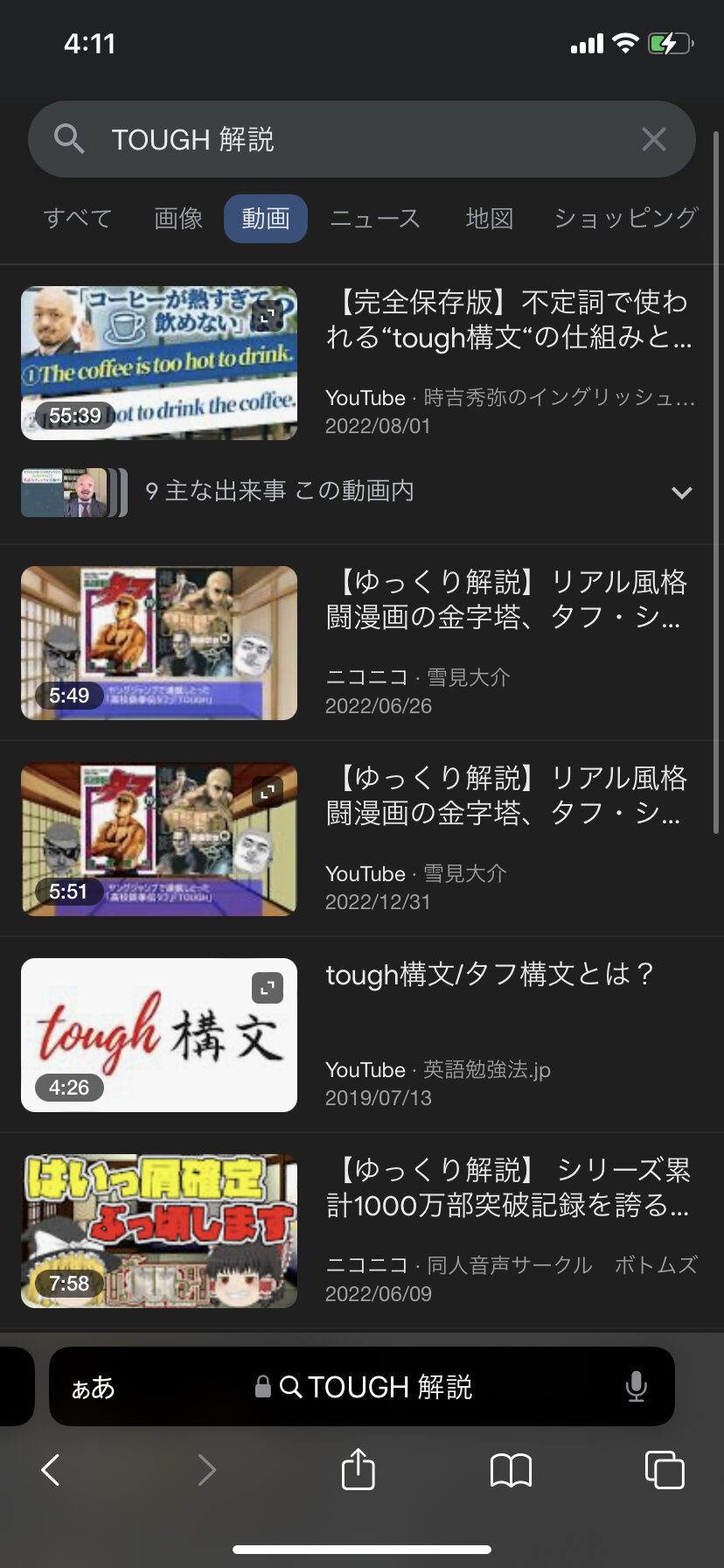Share this page from the toolbar
Viewport: 724px width, 1568px height.
pos(358,1469)
